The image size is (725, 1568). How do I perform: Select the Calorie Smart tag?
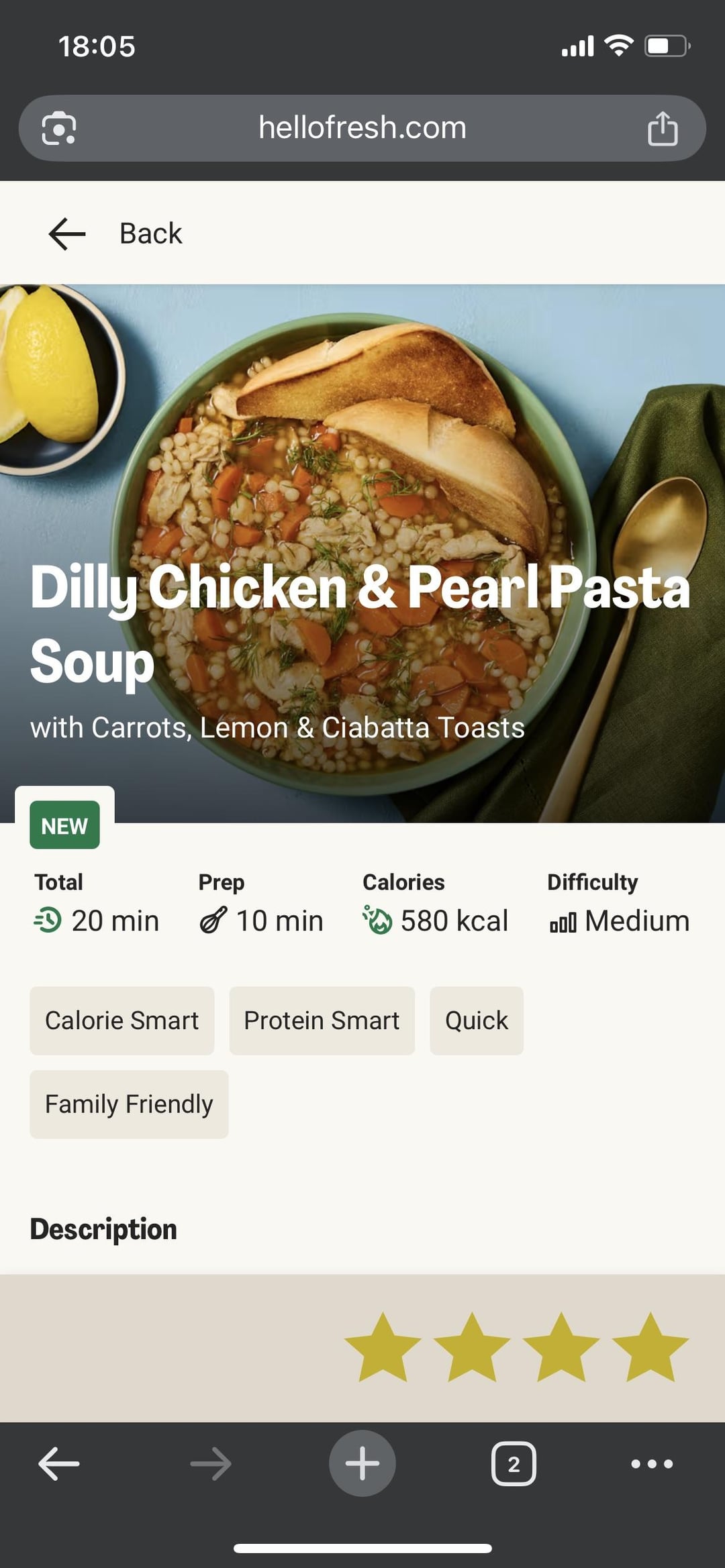click(x=122, y=1021)
